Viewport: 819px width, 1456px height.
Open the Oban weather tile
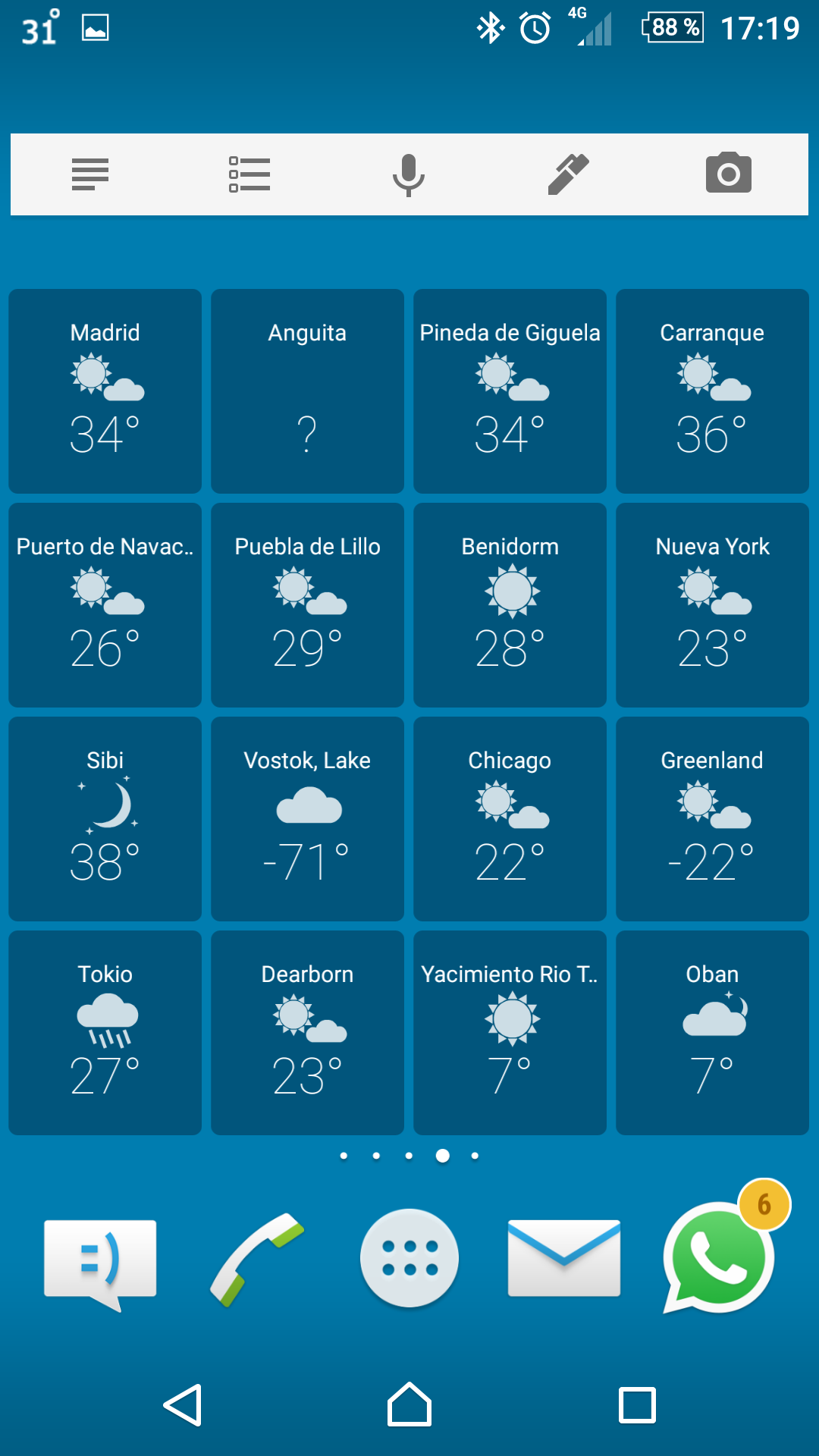pos(712,1033)
